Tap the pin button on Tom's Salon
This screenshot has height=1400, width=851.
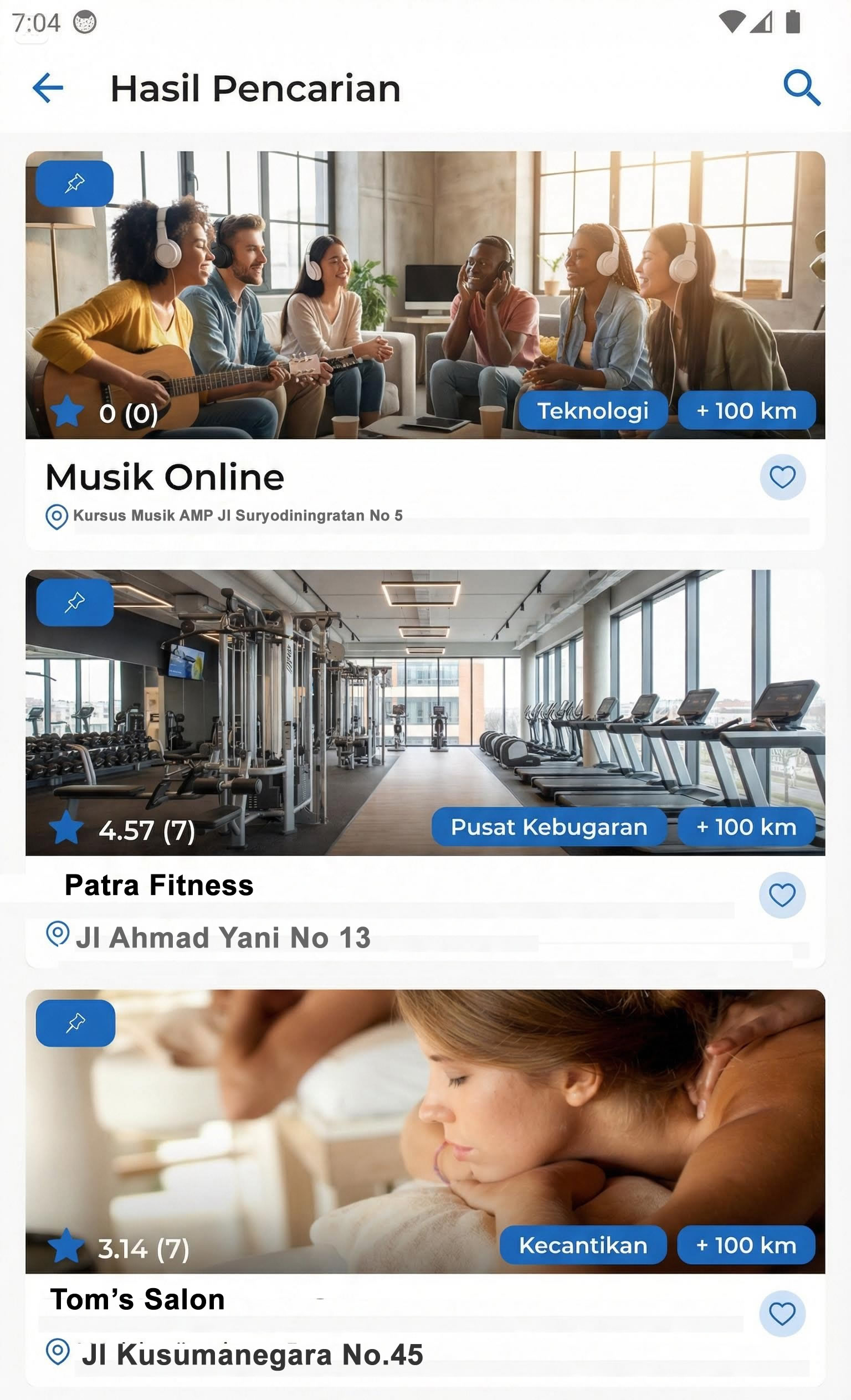pyautogui.click(x=75, y=1023)
